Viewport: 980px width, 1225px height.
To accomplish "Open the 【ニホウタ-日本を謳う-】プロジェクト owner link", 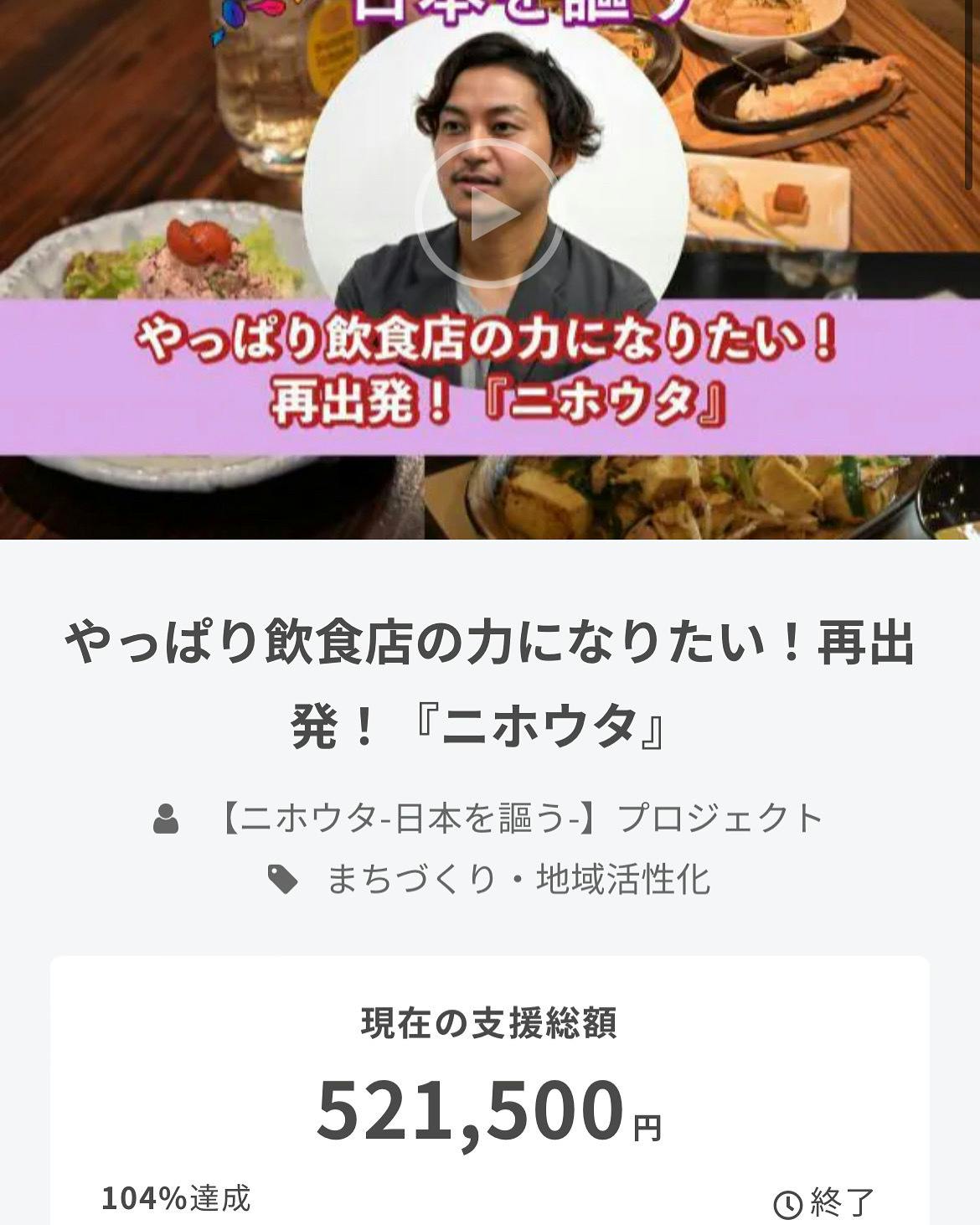I will [519, 819].
